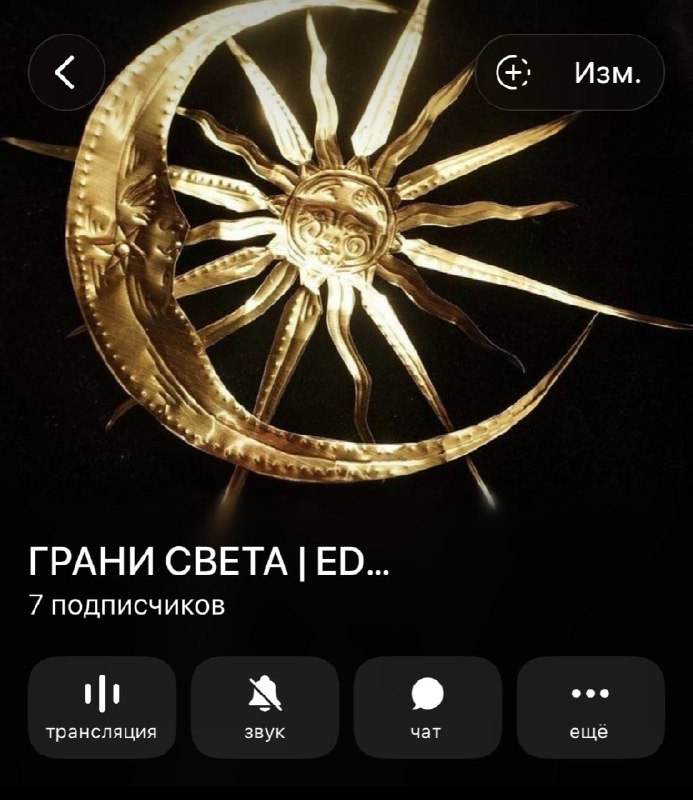Go back using the arrow button
The height and width of the screenshot is (800, 693).
point(66,72)
